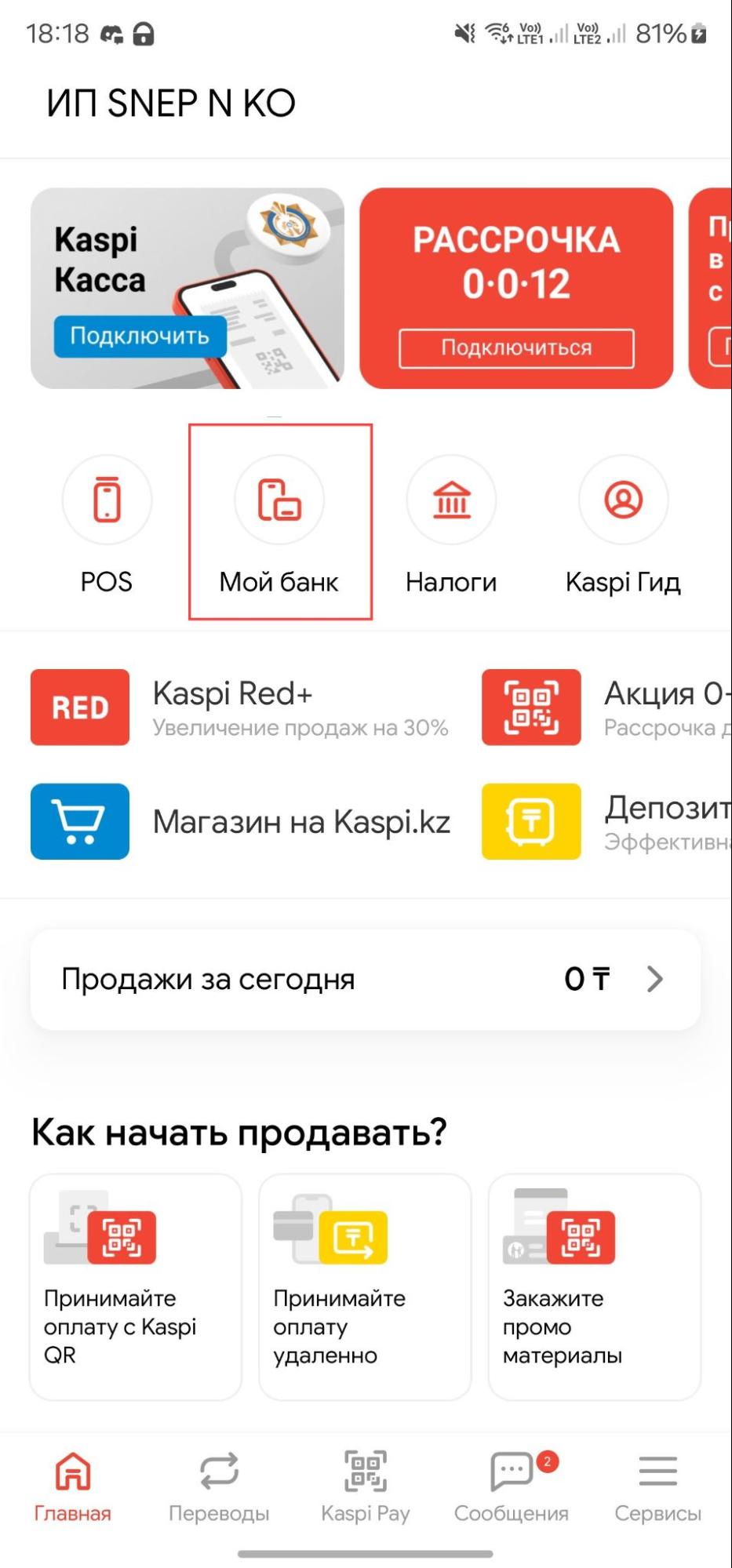Open the Депозит item
Image resolution: width=732 pixels, height=1568 pixels.
point(606,821)
